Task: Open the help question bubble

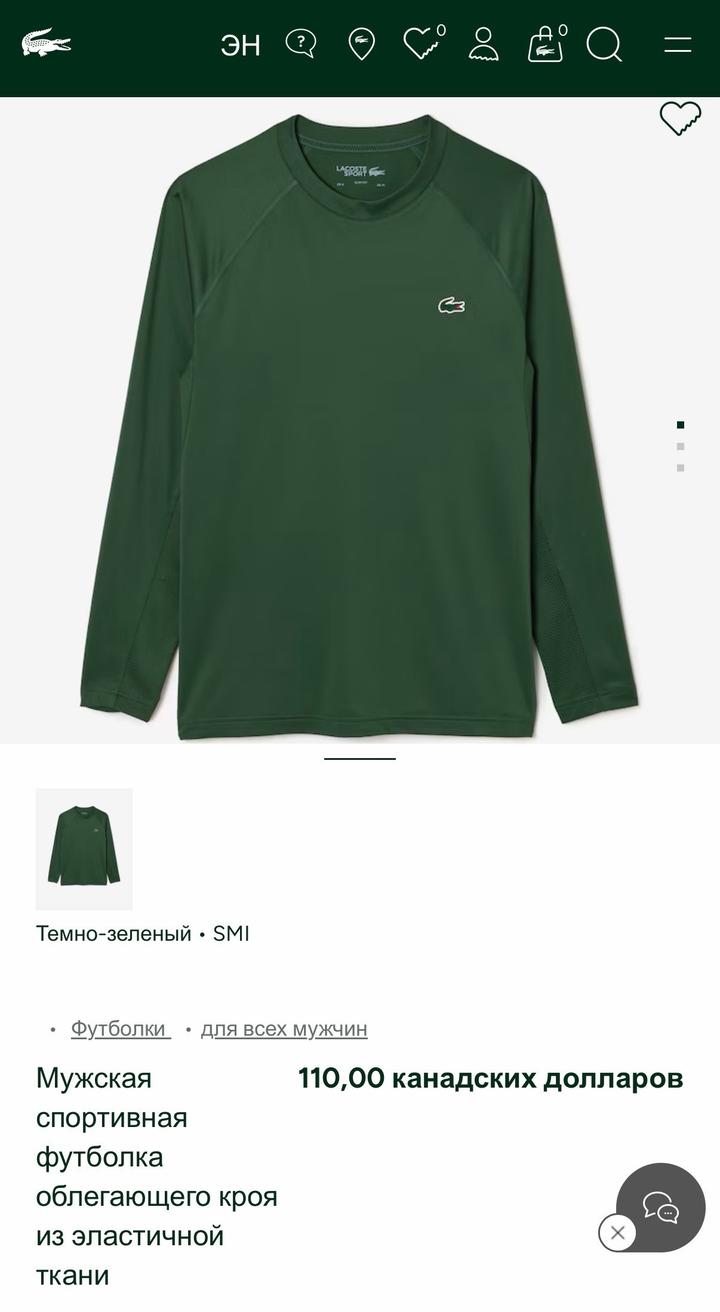Action: (x=301, y=44)
